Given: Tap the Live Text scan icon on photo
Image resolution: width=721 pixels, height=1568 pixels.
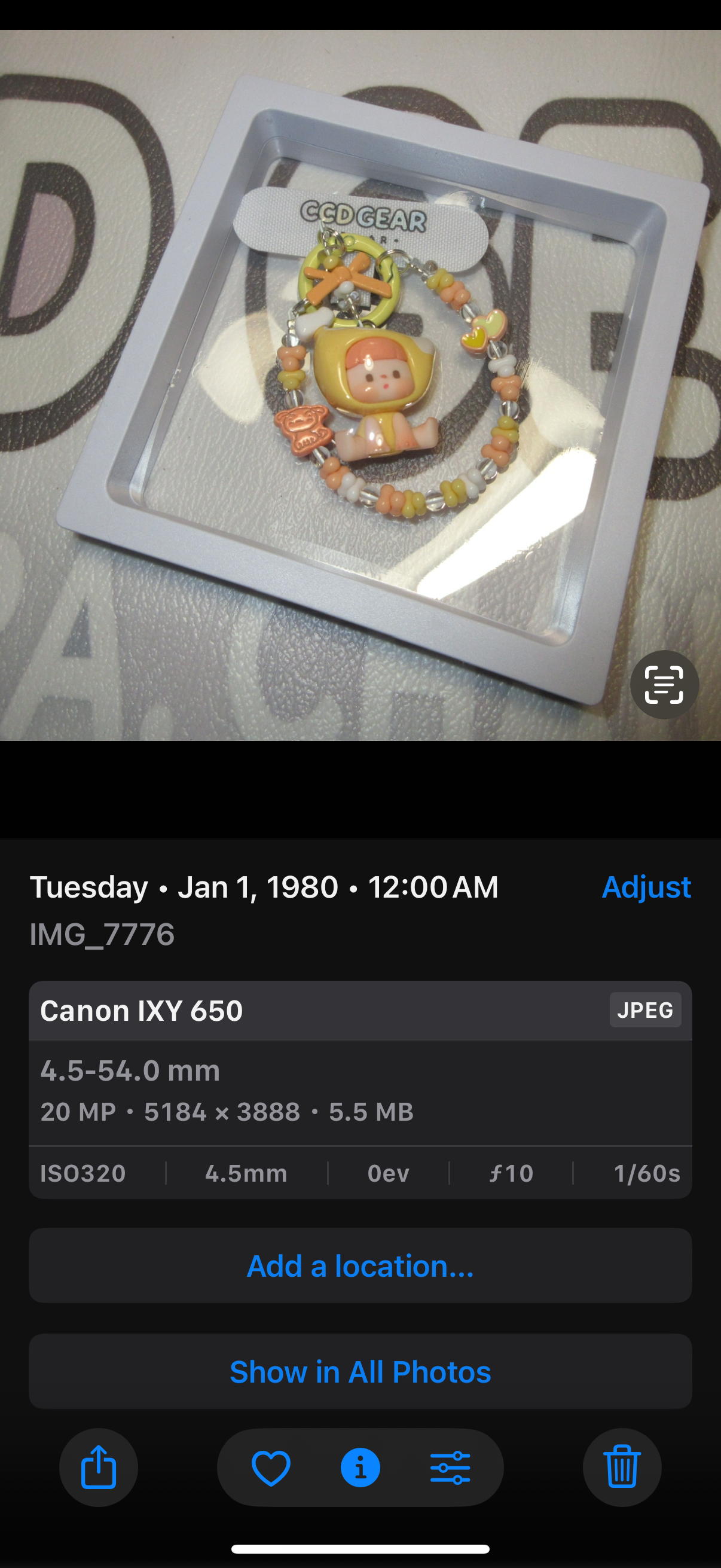Looking at the screenshot, I should (x=664, y=685).
